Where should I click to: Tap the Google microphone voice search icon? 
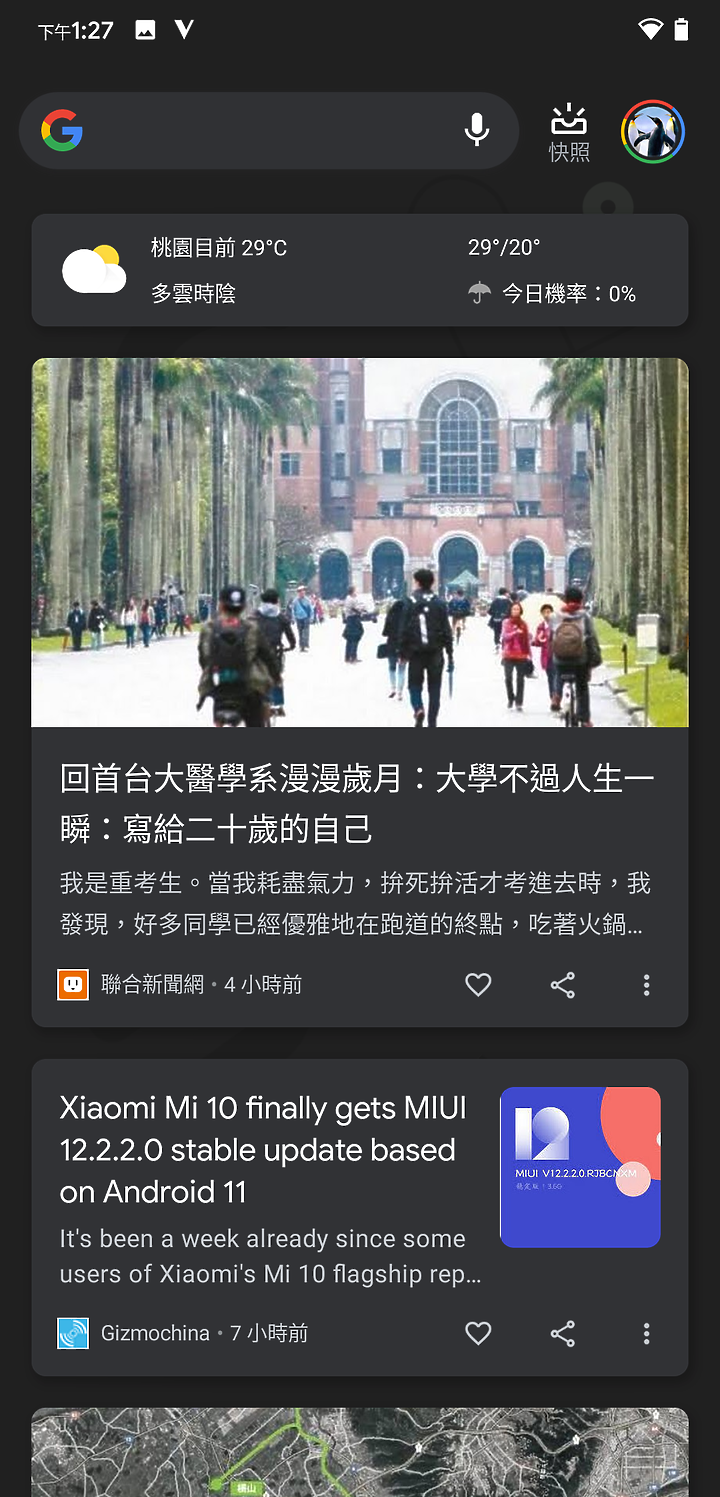click(477, 130)
